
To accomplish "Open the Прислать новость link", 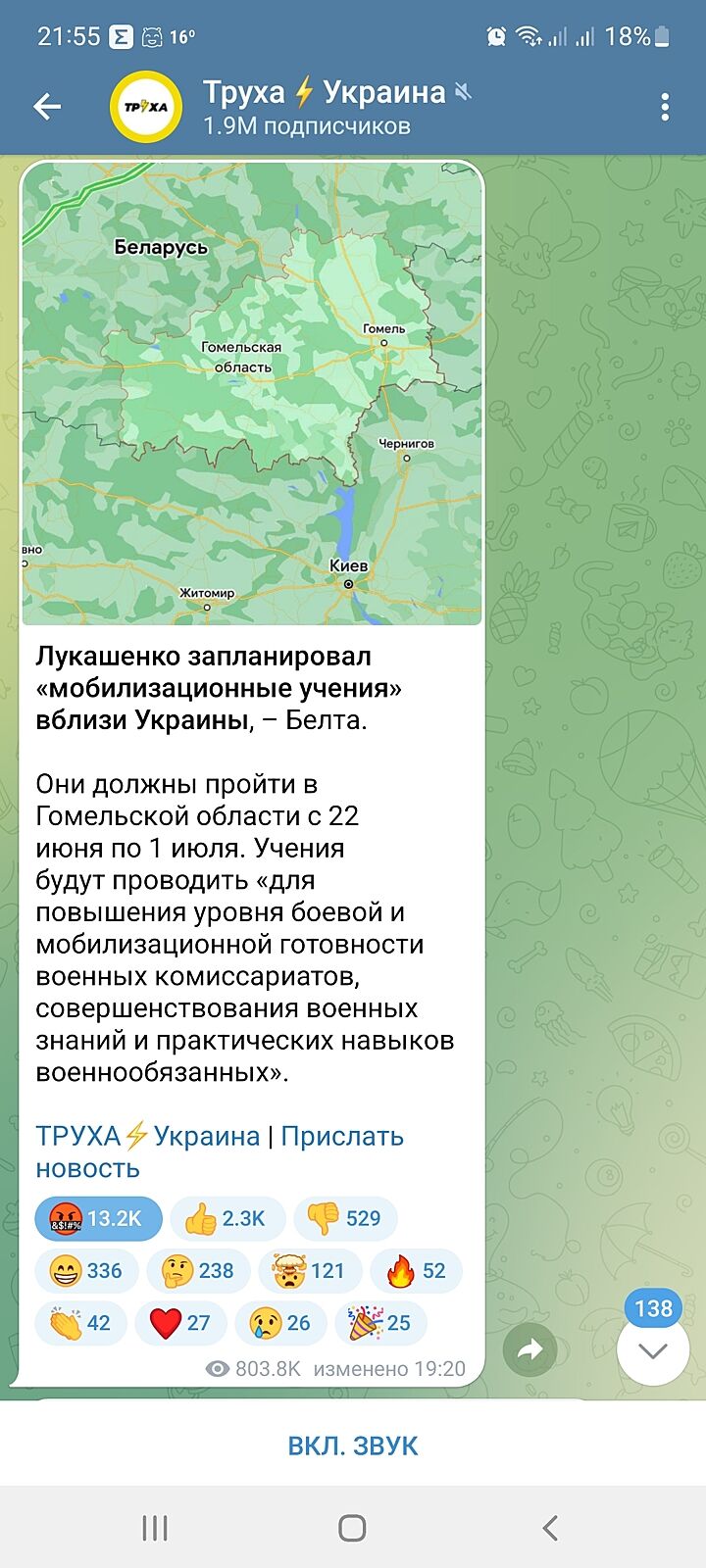I will click(341, 1136).
